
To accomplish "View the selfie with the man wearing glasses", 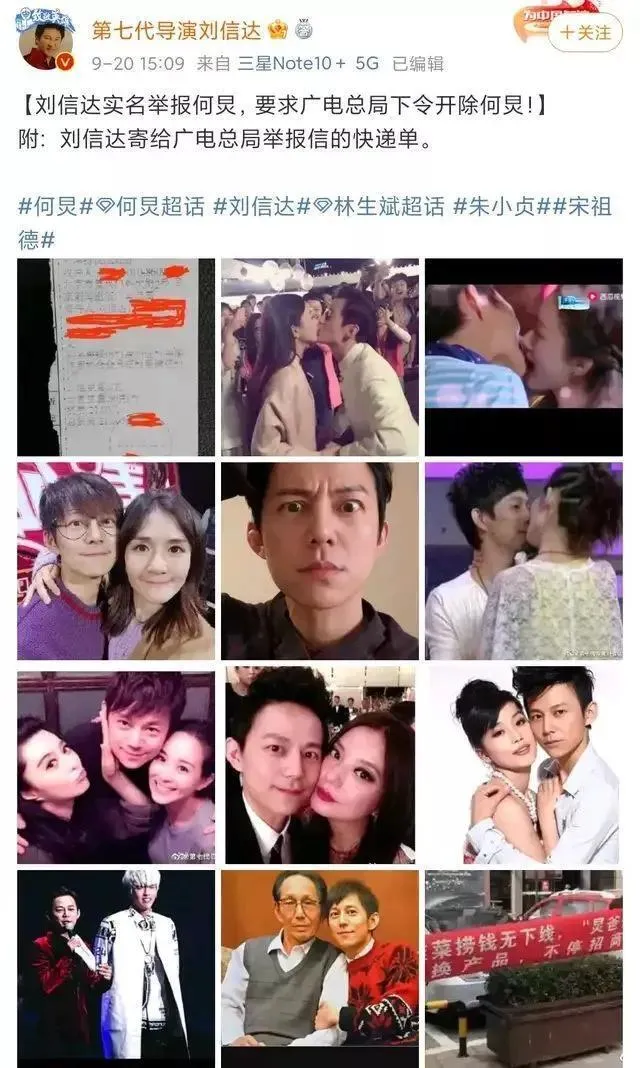I will click(x=116, y=561).
